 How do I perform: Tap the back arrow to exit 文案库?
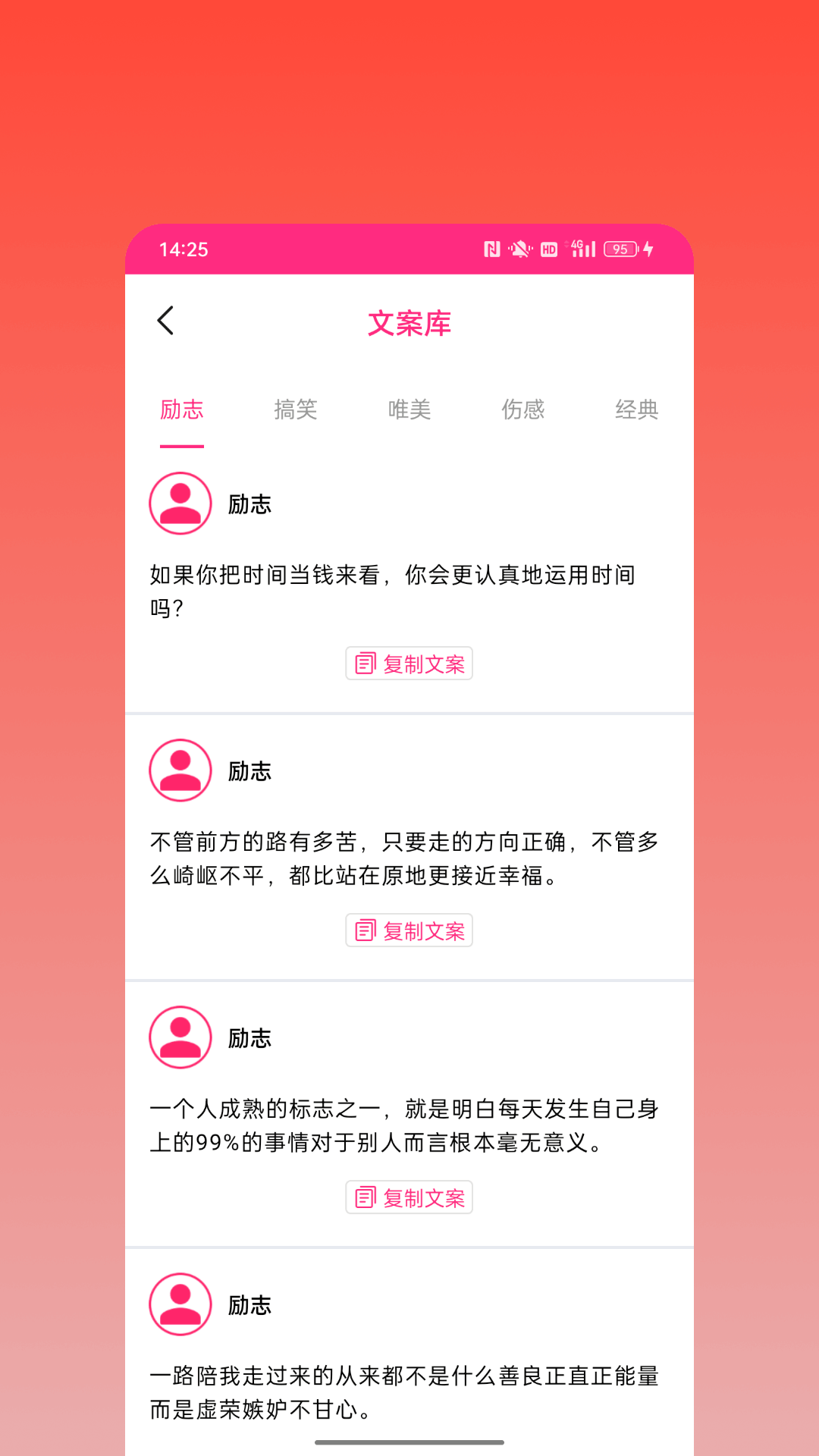[x=166, y=321]
